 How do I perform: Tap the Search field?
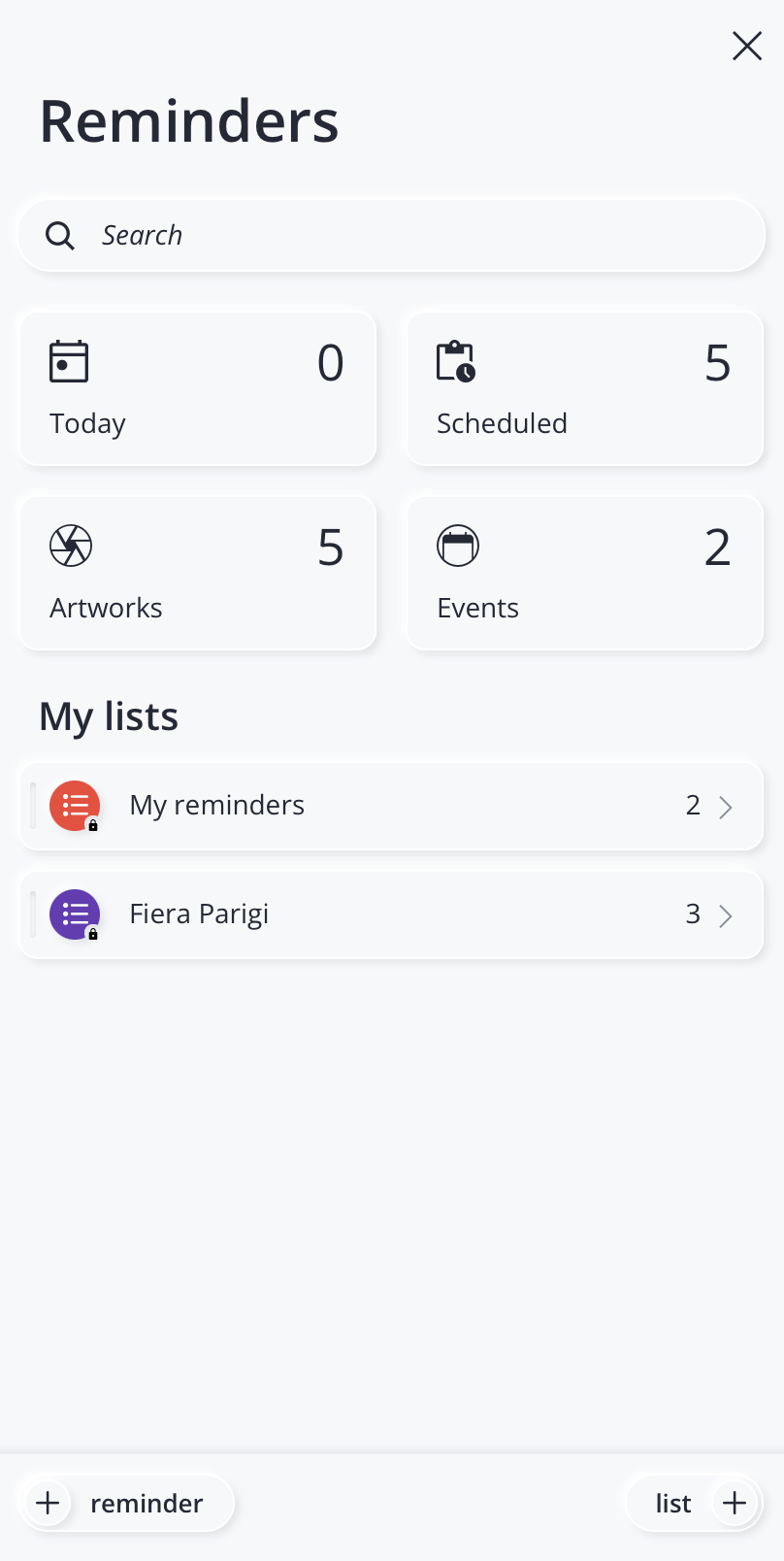click(x=392, y=236)
